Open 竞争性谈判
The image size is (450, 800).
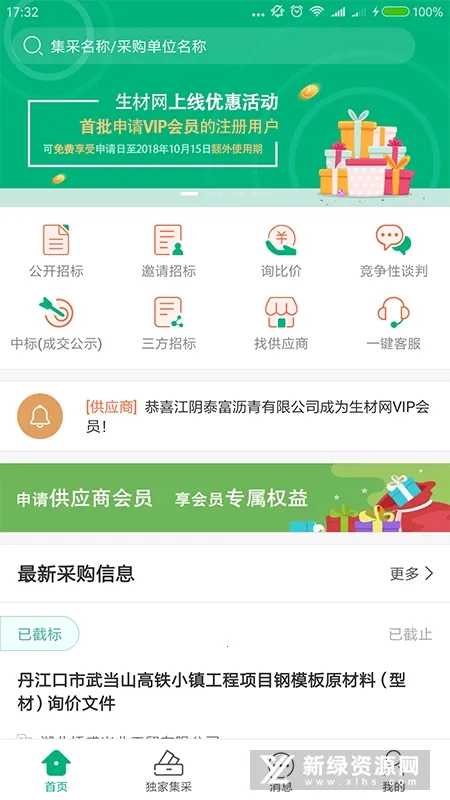[393, 251]
